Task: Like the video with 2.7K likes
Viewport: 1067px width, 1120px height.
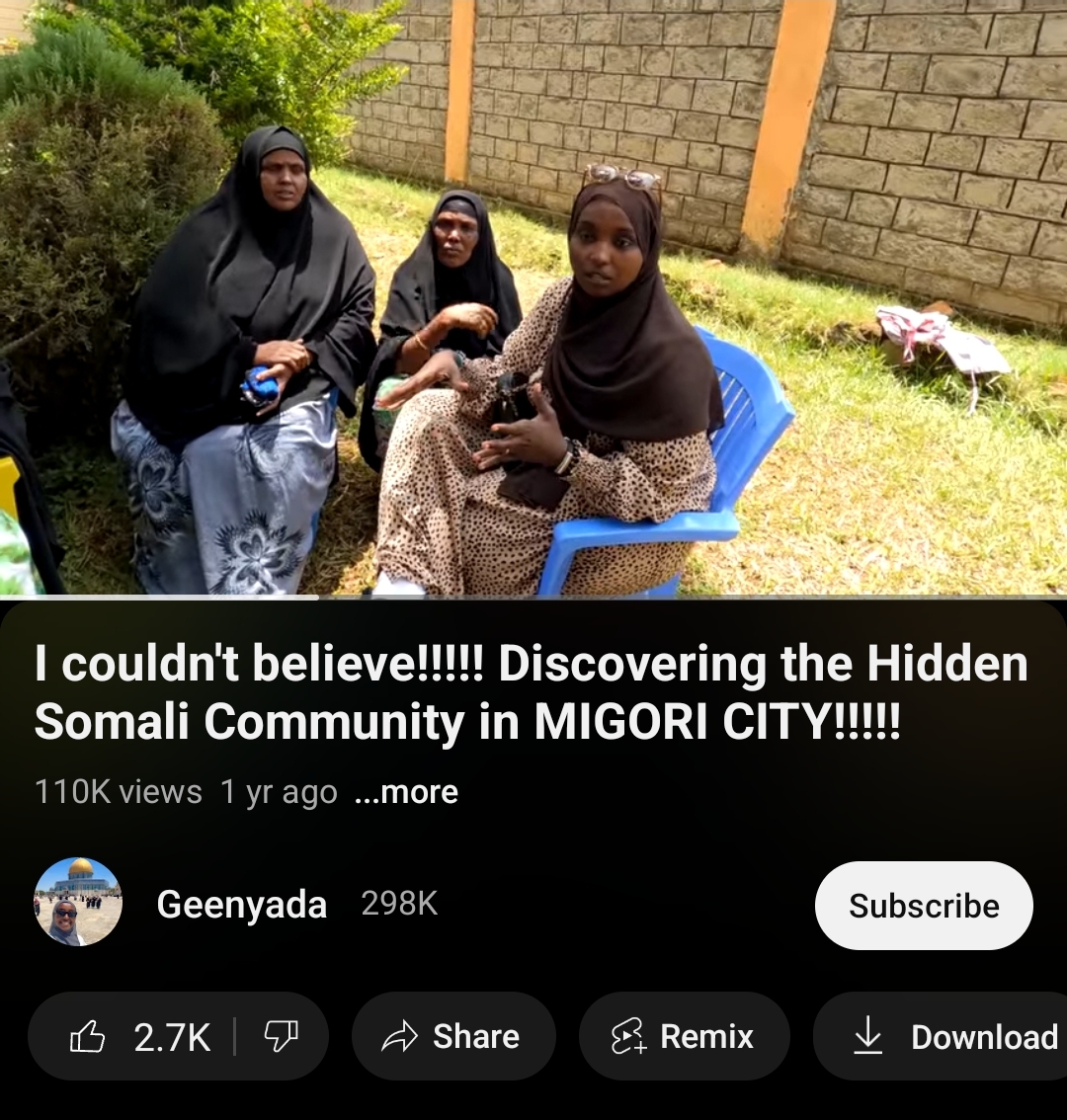Action: (x=138, y=1037)
